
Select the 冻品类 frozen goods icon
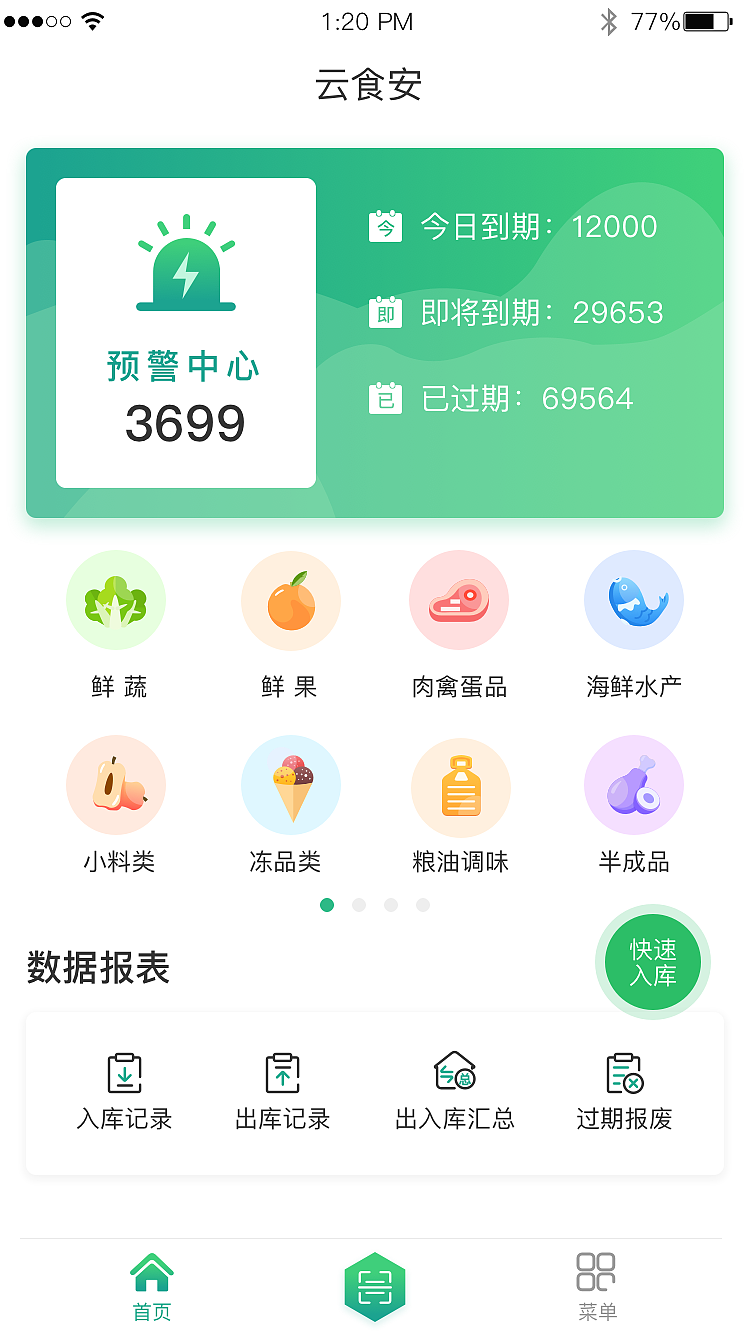291,785
